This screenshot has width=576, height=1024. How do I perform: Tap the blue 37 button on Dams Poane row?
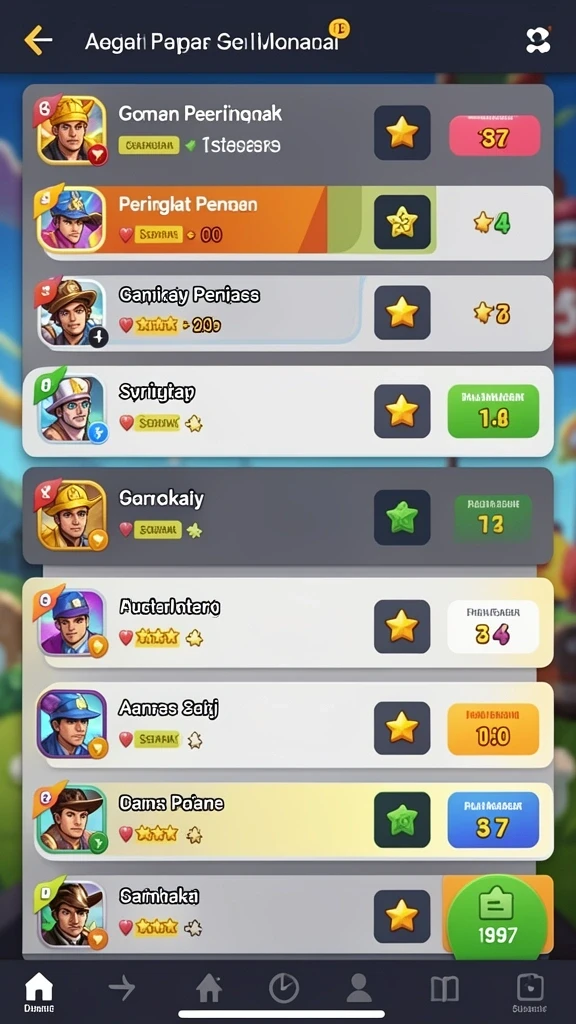pos(493,820)
